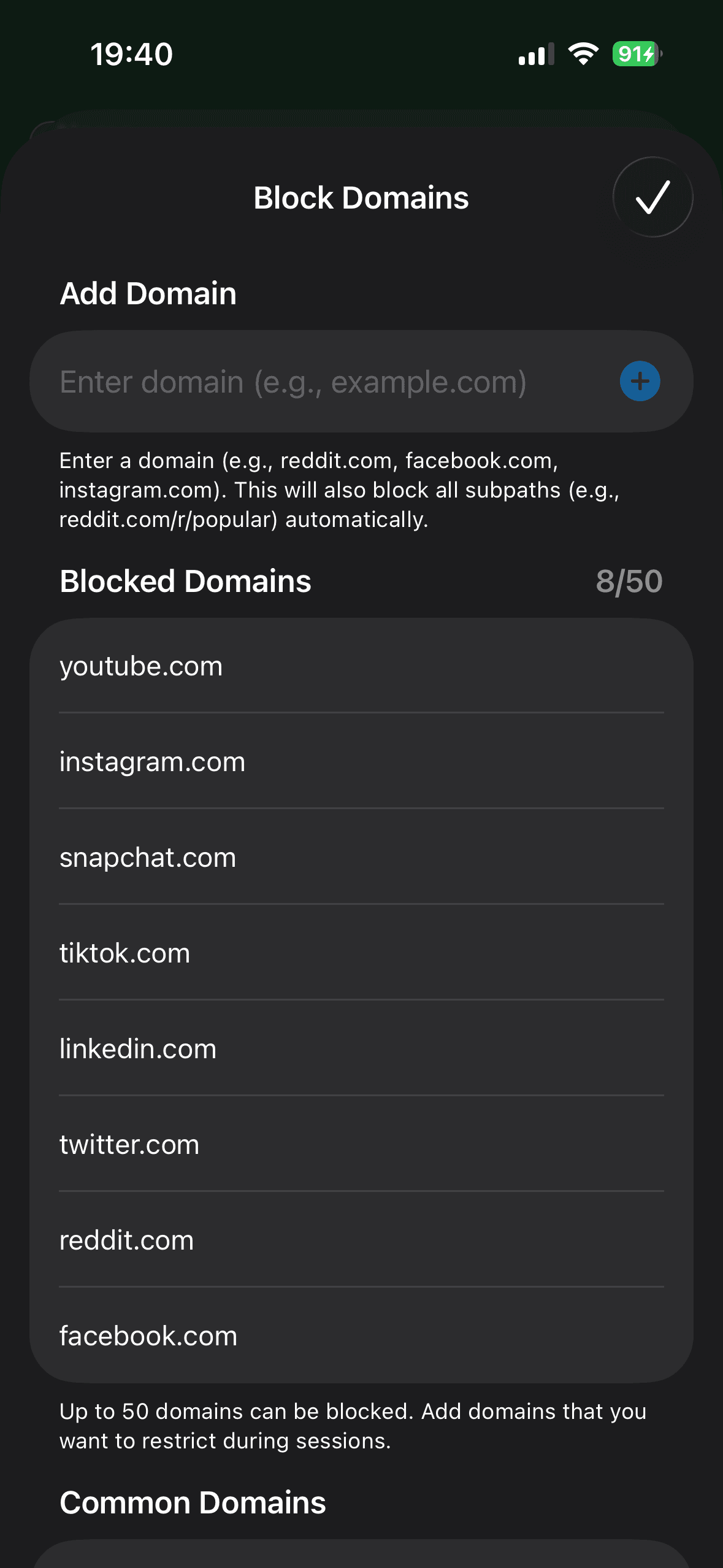
Task: Select tiktok.com in blocked list
Action: pos(125,953)
